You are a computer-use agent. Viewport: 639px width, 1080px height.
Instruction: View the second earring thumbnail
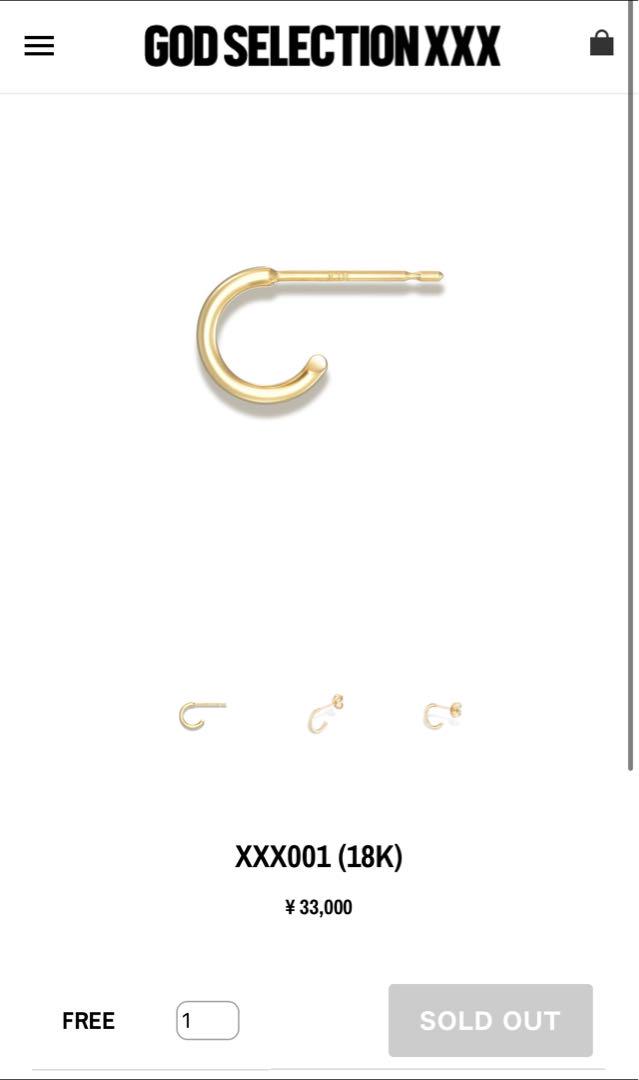(324, 714)
